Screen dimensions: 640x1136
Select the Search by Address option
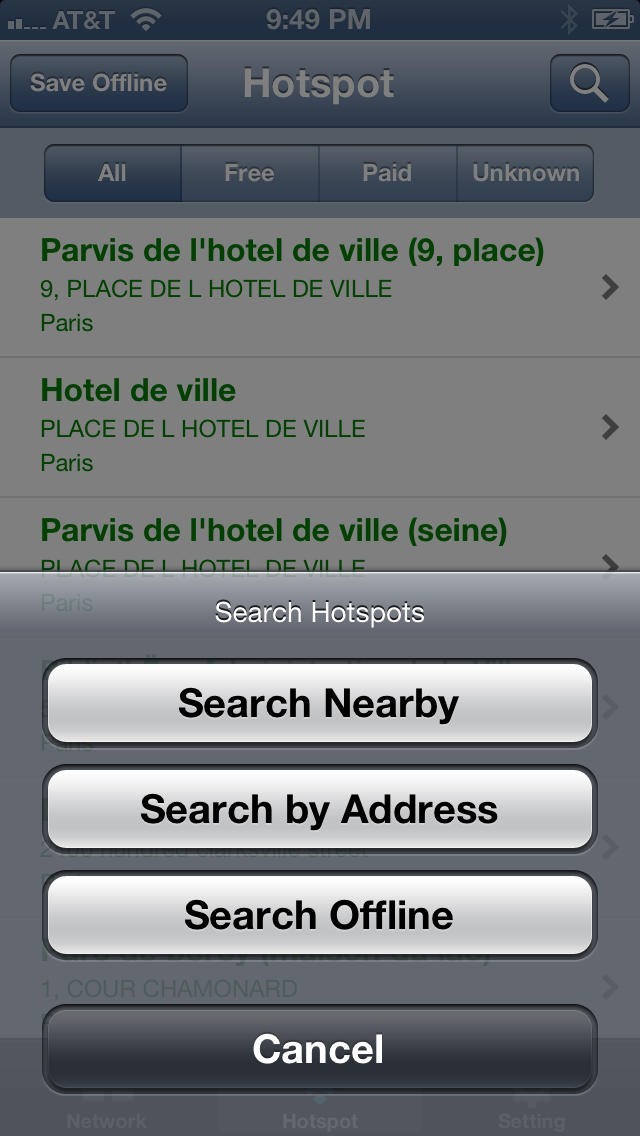pyautogui.click(x=319, y=809)
